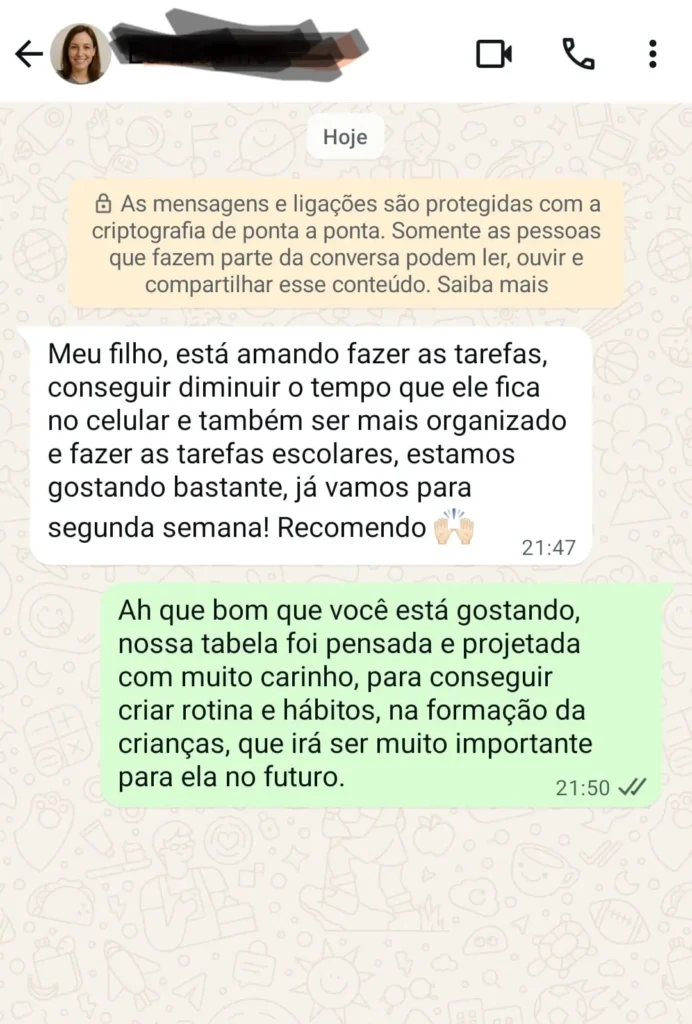Screen dimensions: 692x1024
Task: Start a video call
Action: [493, 54]
